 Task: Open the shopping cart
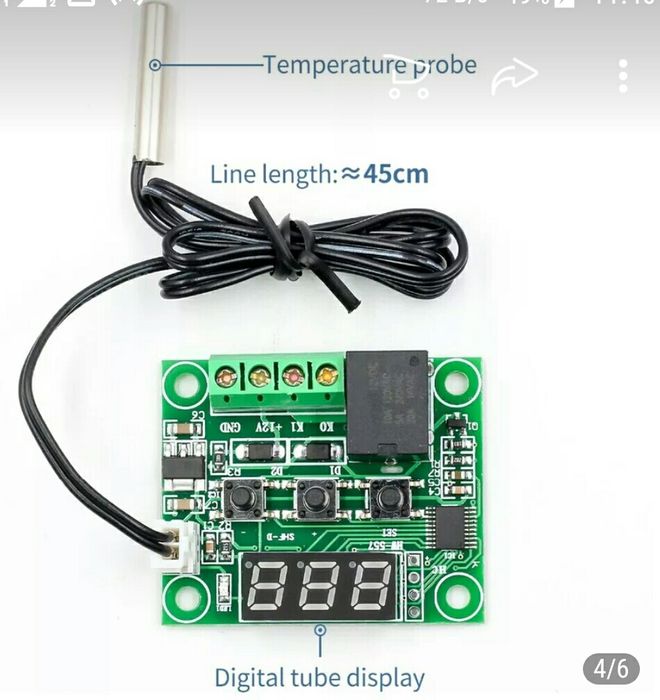(408, 76)
